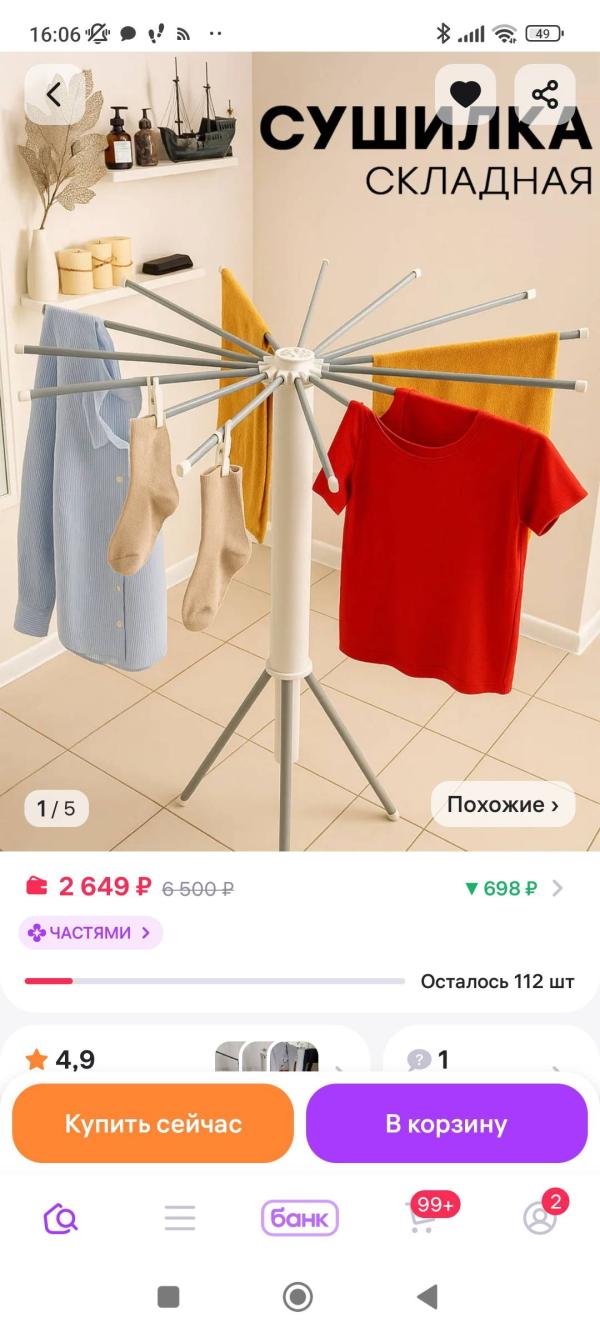The image size is (600, 1332).
Task: Share this product
Action: [545, 95]
